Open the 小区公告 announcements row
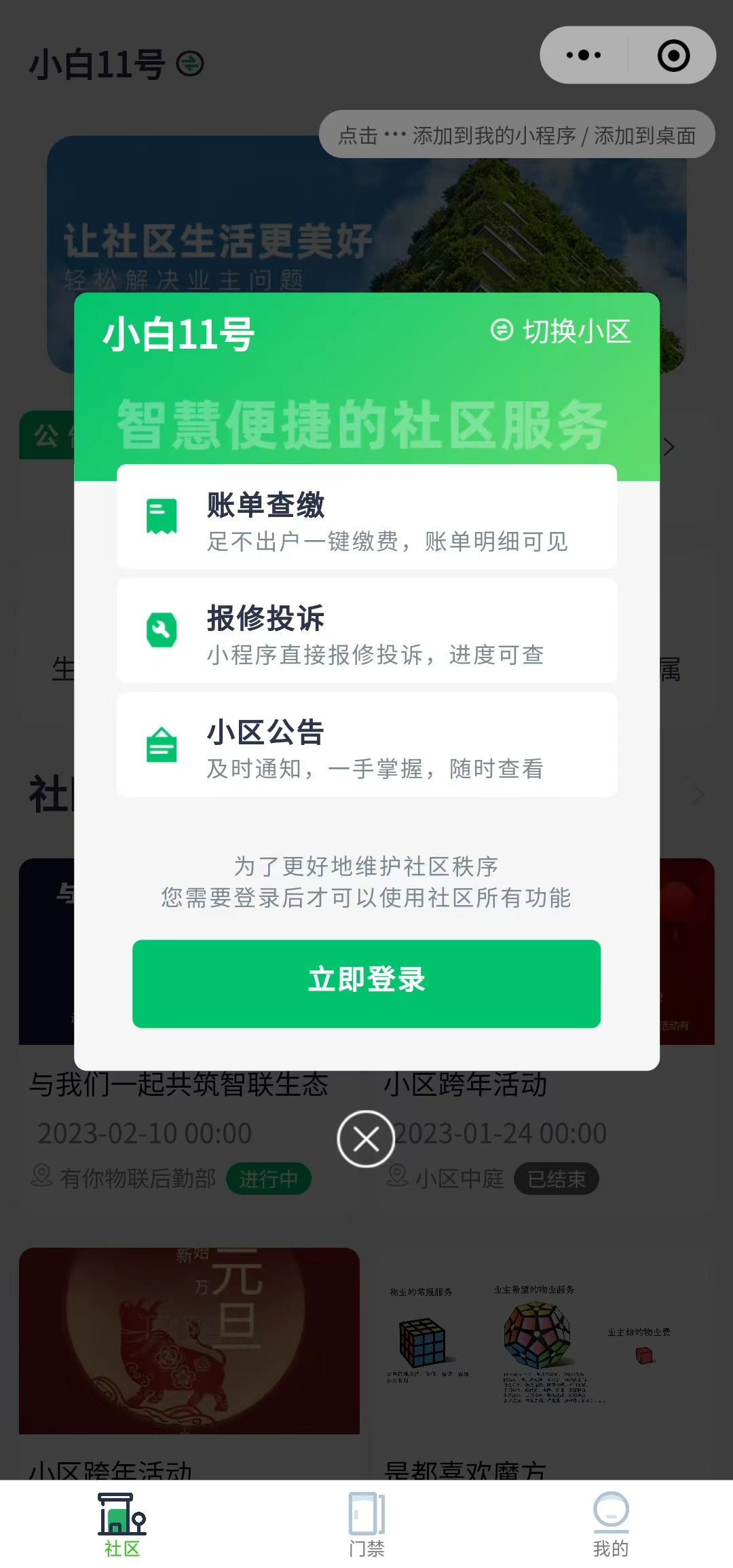This screenshot has height=1568, width=733. pyautogui.click(x=366, y=745)
